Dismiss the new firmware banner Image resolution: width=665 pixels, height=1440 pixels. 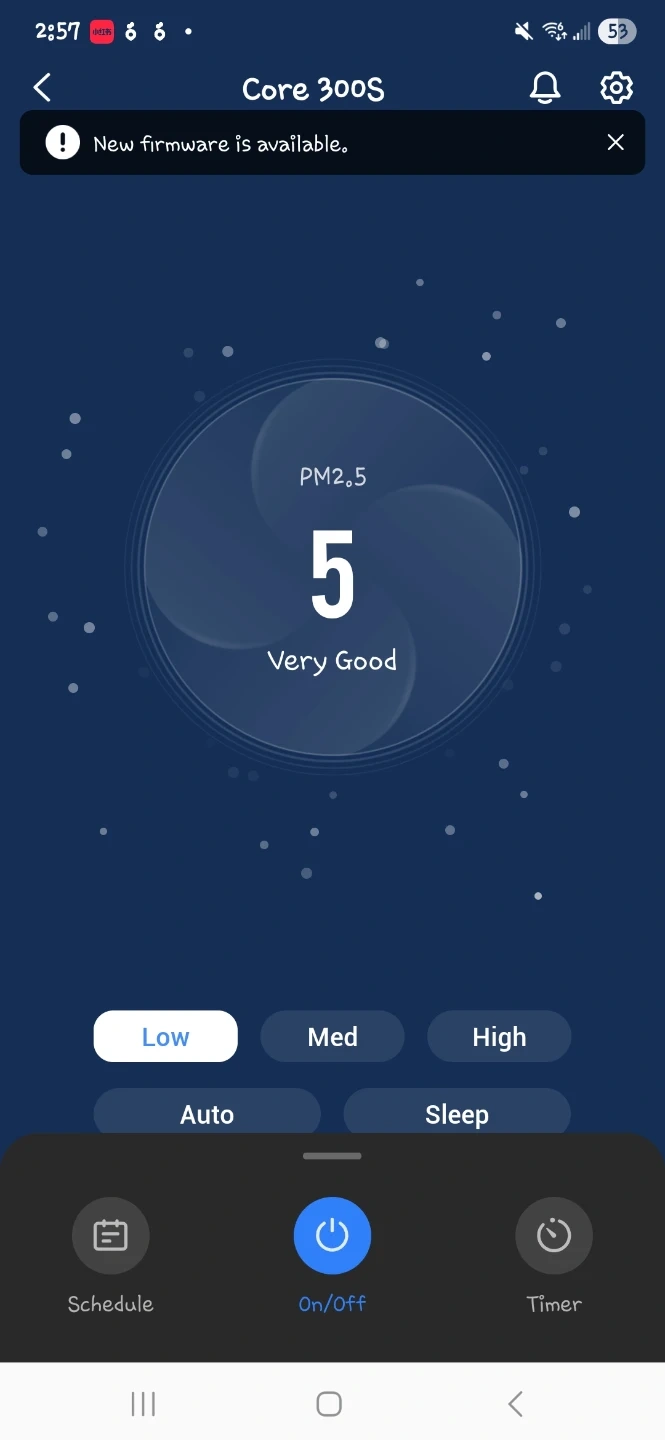[615, 143]
